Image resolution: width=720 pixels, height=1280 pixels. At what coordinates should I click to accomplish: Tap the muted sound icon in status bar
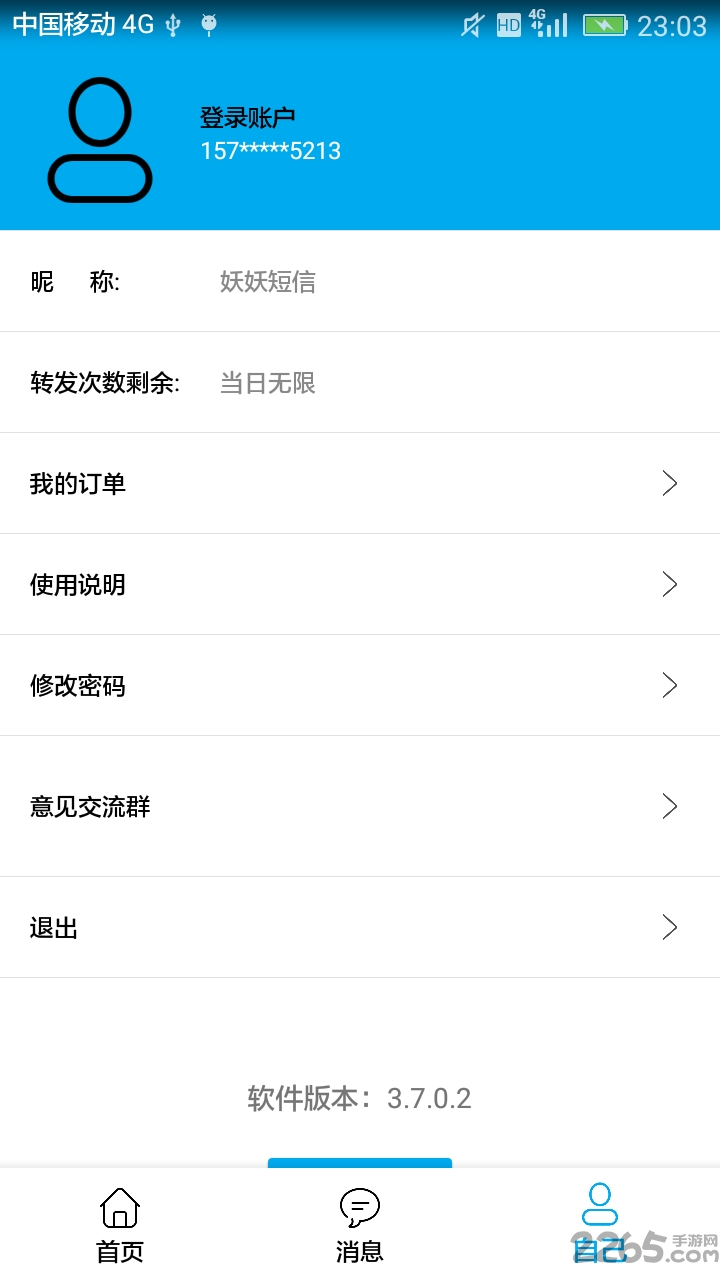click(x=470, y=23)
